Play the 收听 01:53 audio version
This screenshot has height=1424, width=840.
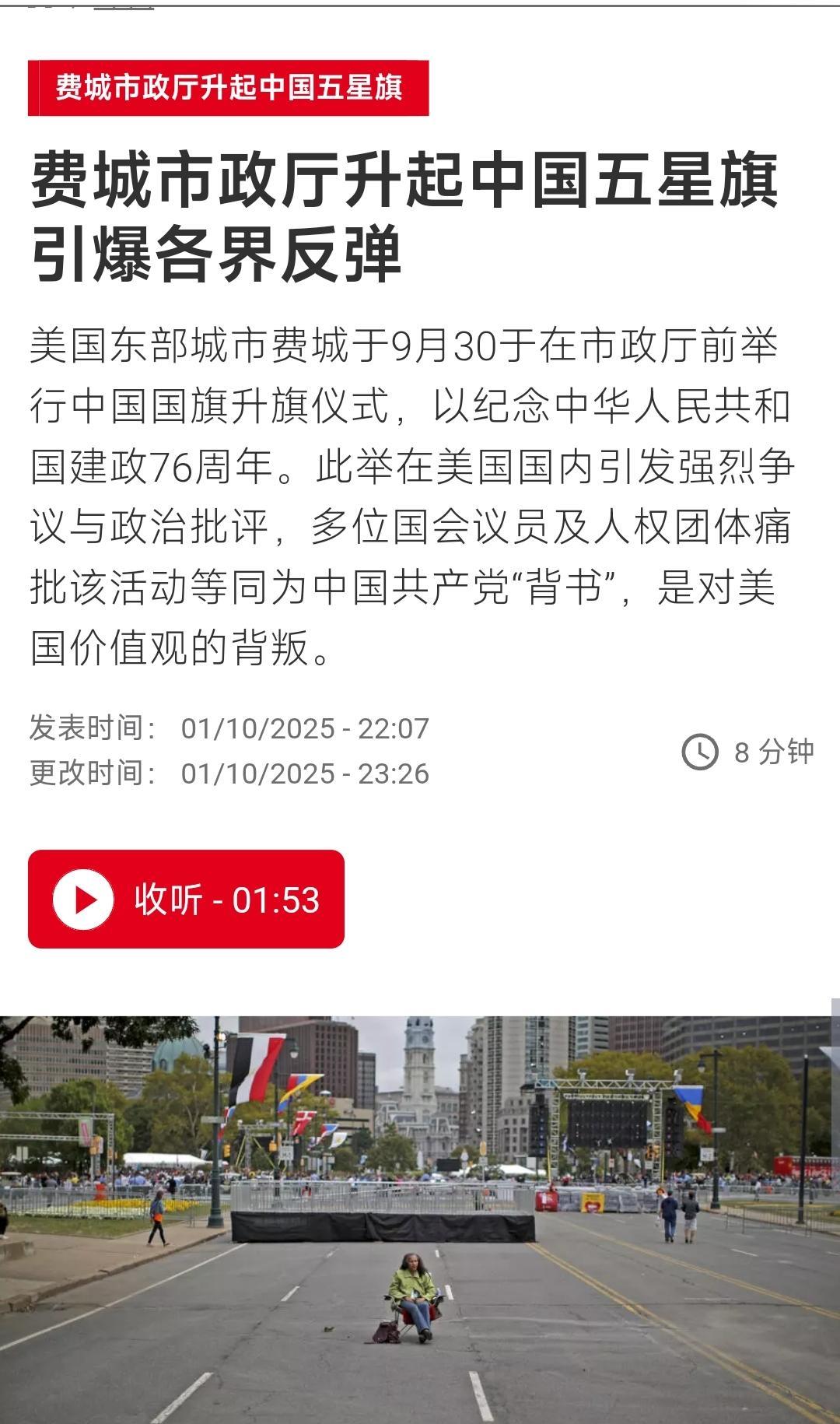click(186, 900)
